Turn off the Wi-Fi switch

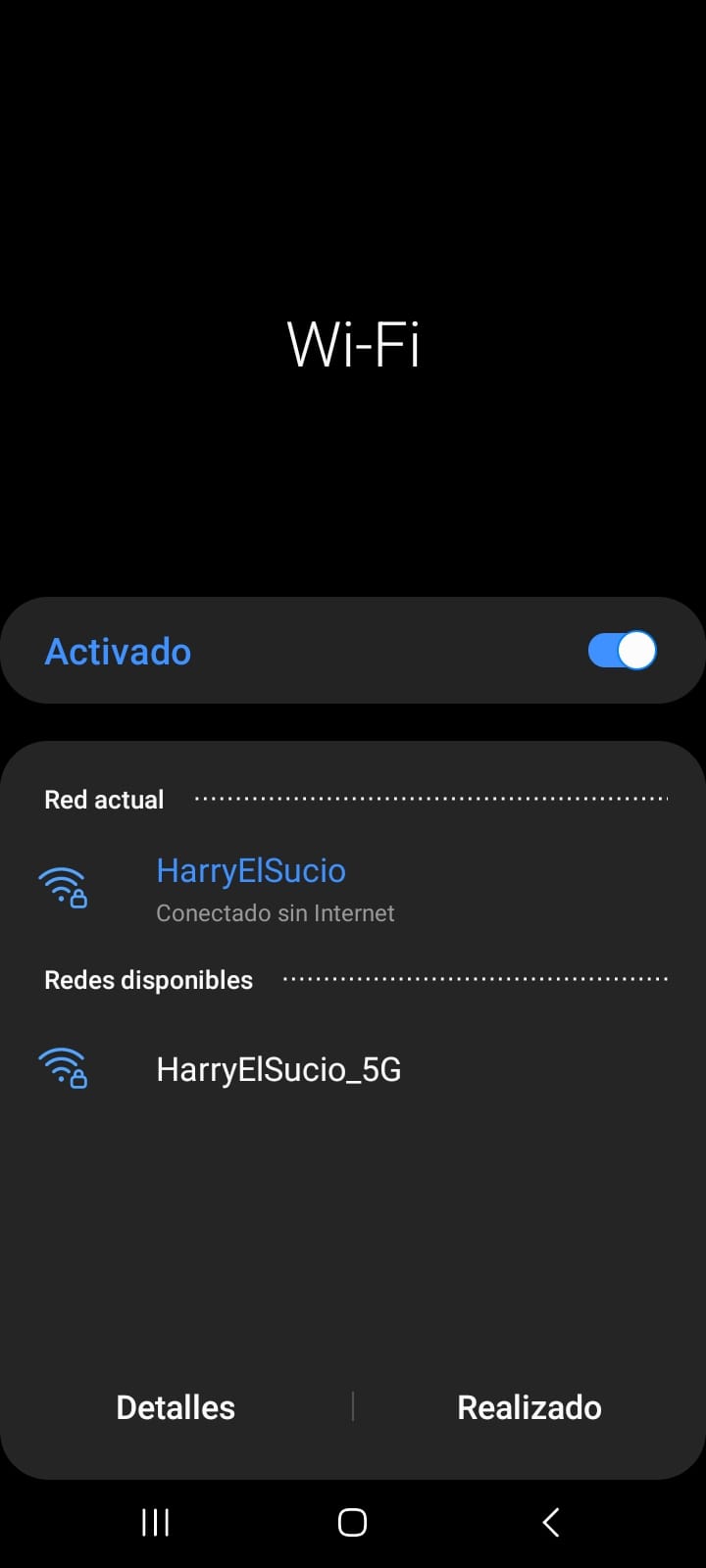pos(622,651)
